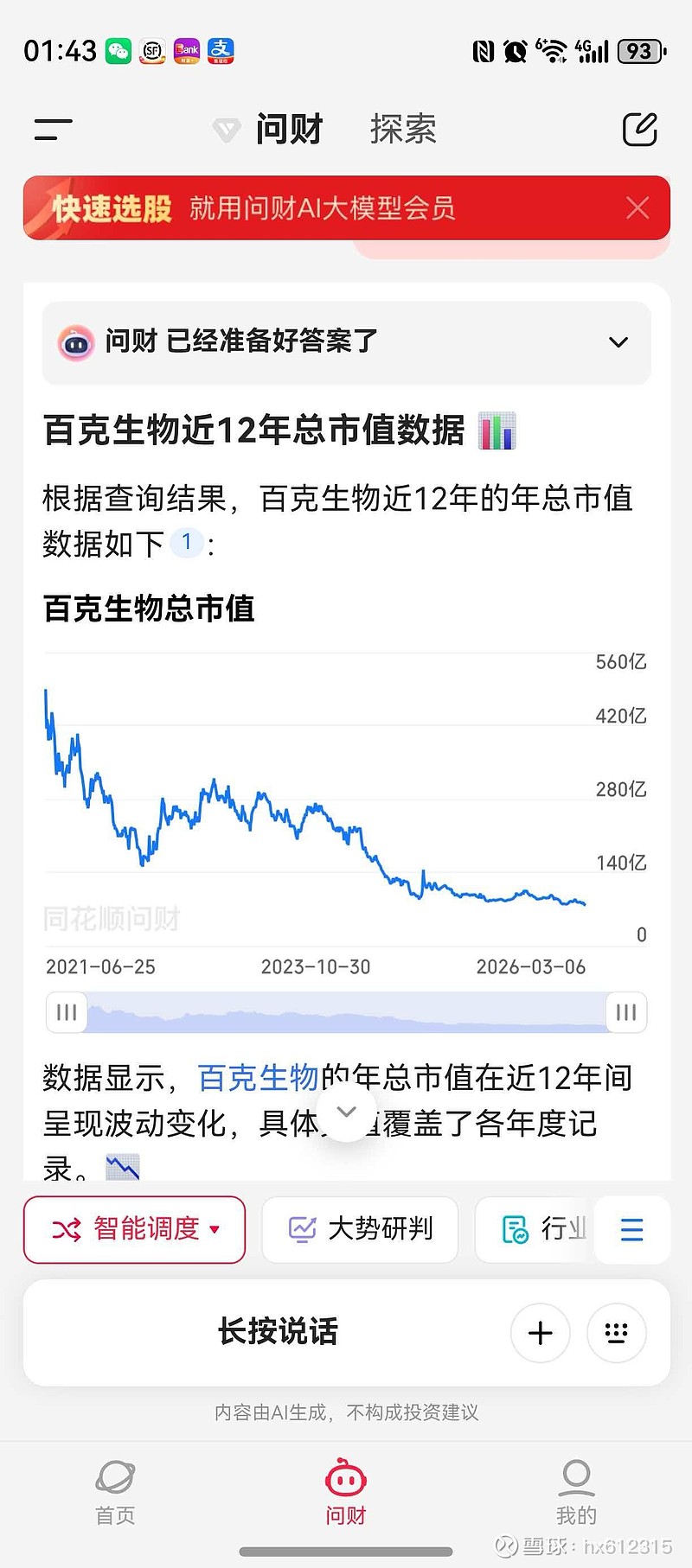Select the 问财 bottom tab

[346, 1493]
